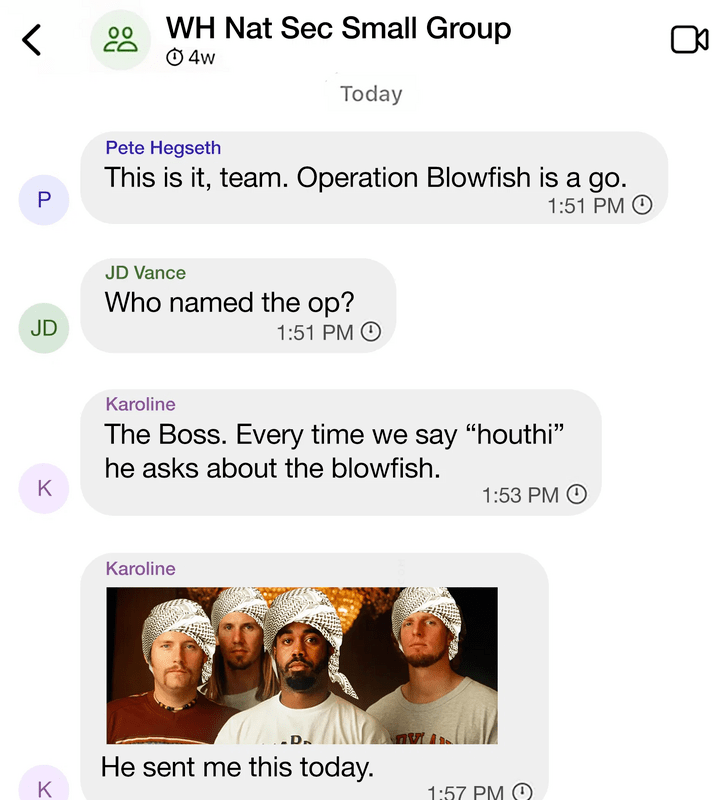Go back to the chat list
This screenshot has width=724, height=800.
click(32, 40)
